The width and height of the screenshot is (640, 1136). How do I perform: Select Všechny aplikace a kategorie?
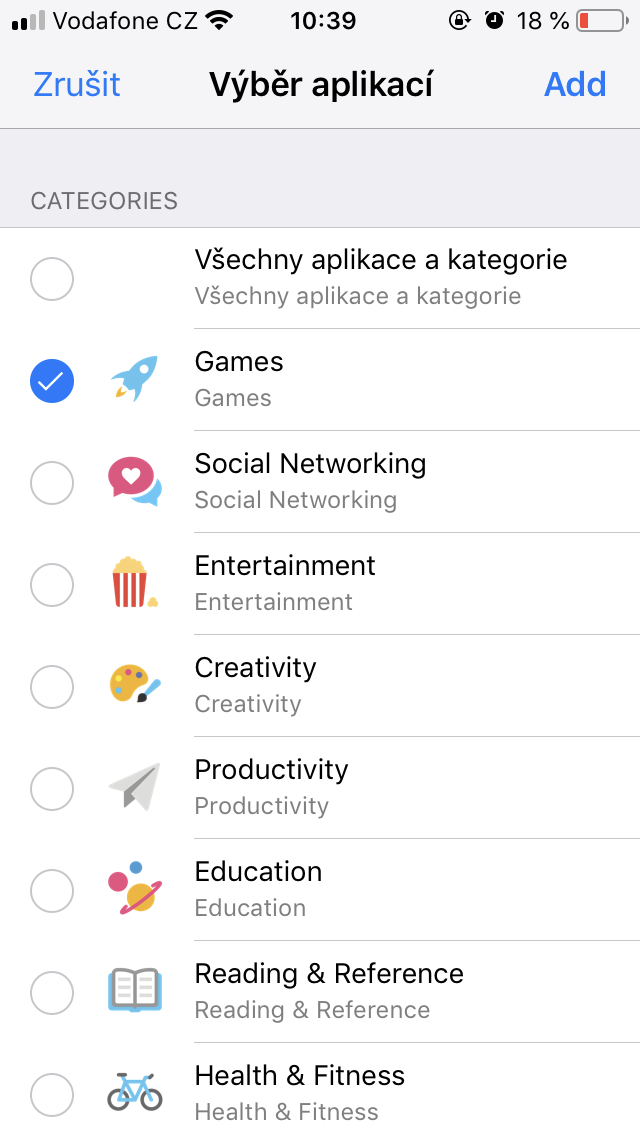click(320, 278)
